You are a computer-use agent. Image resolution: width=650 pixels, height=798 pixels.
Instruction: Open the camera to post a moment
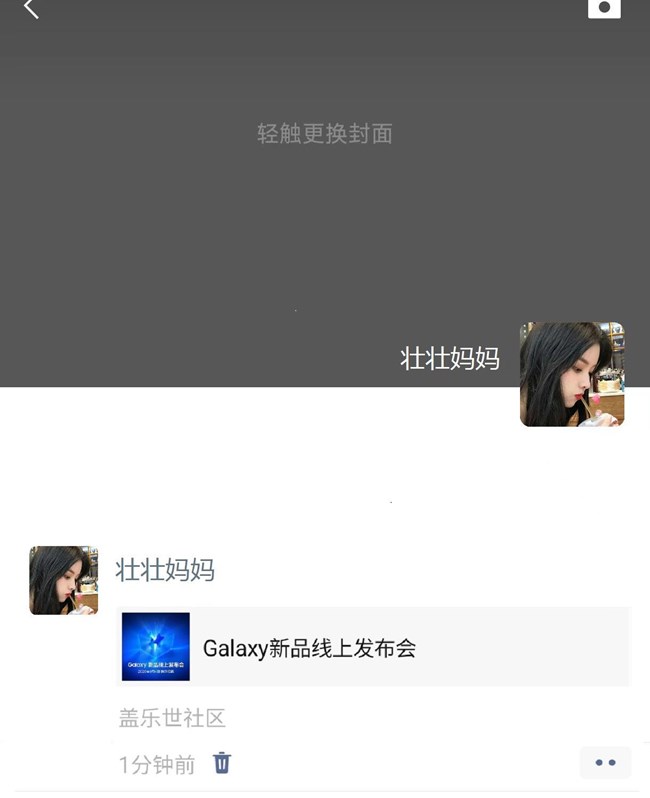point(604,8)
